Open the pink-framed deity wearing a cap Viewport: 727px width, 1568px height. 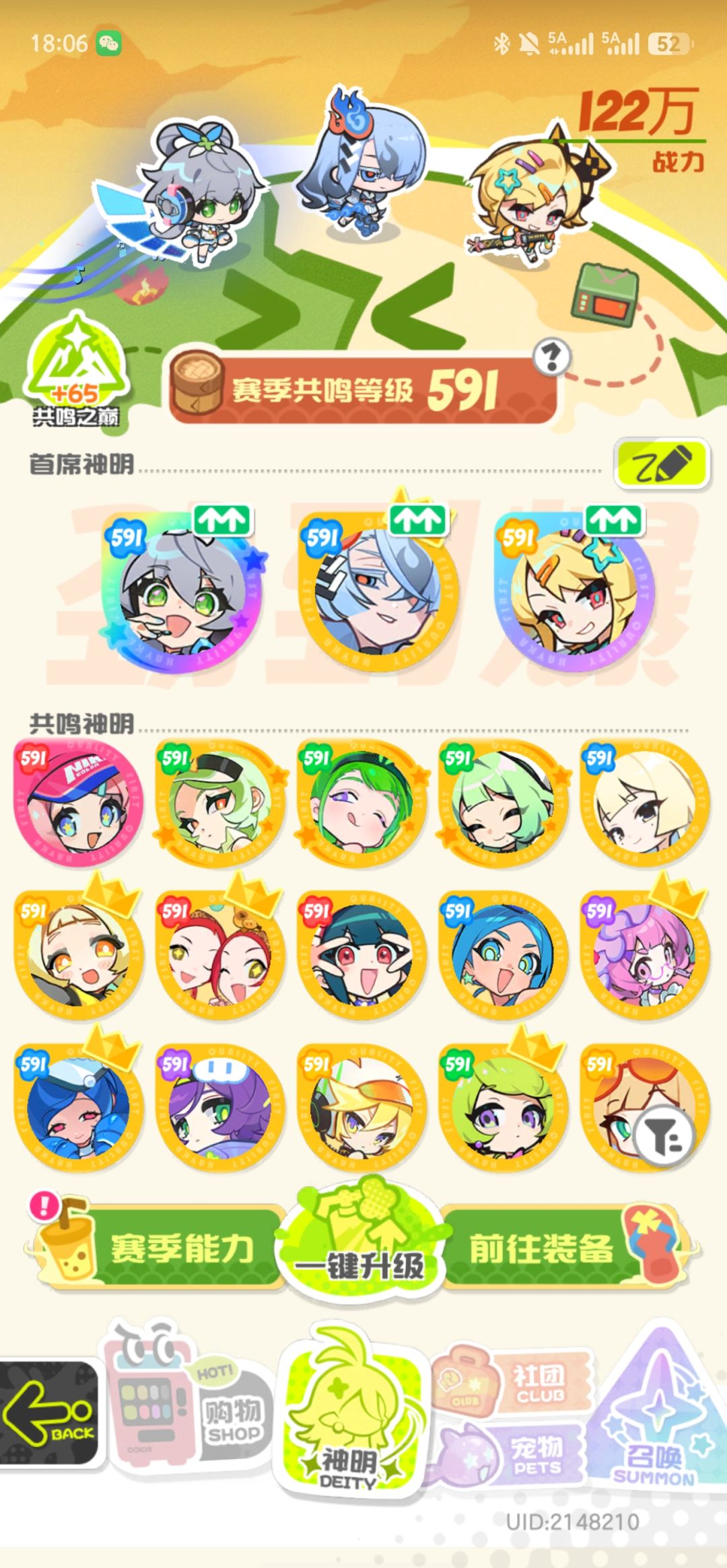[78, 803]
